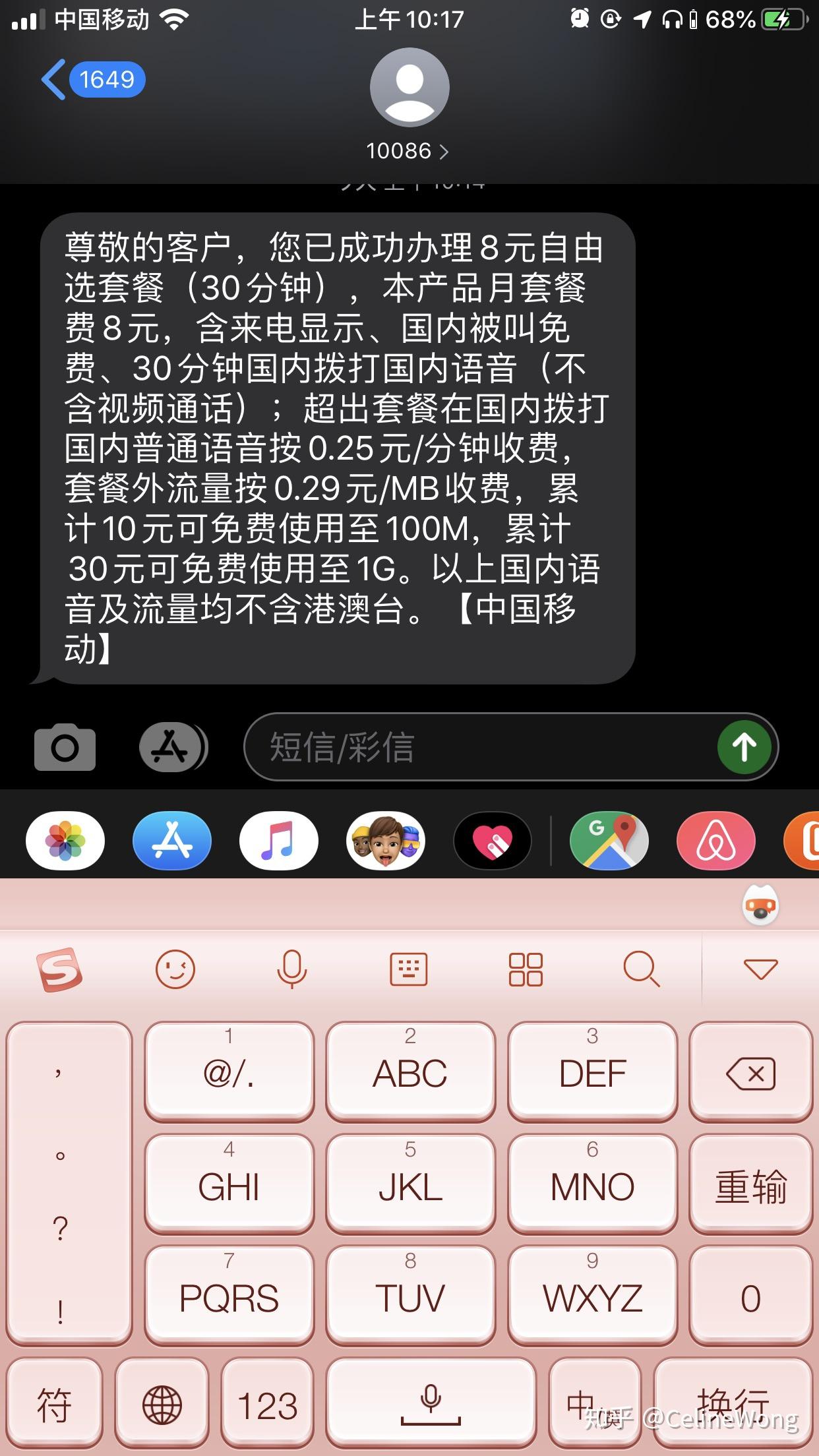819x1456 pixels.
Task: Open the Airbnb iMessage app
Action: click(716, 841)
